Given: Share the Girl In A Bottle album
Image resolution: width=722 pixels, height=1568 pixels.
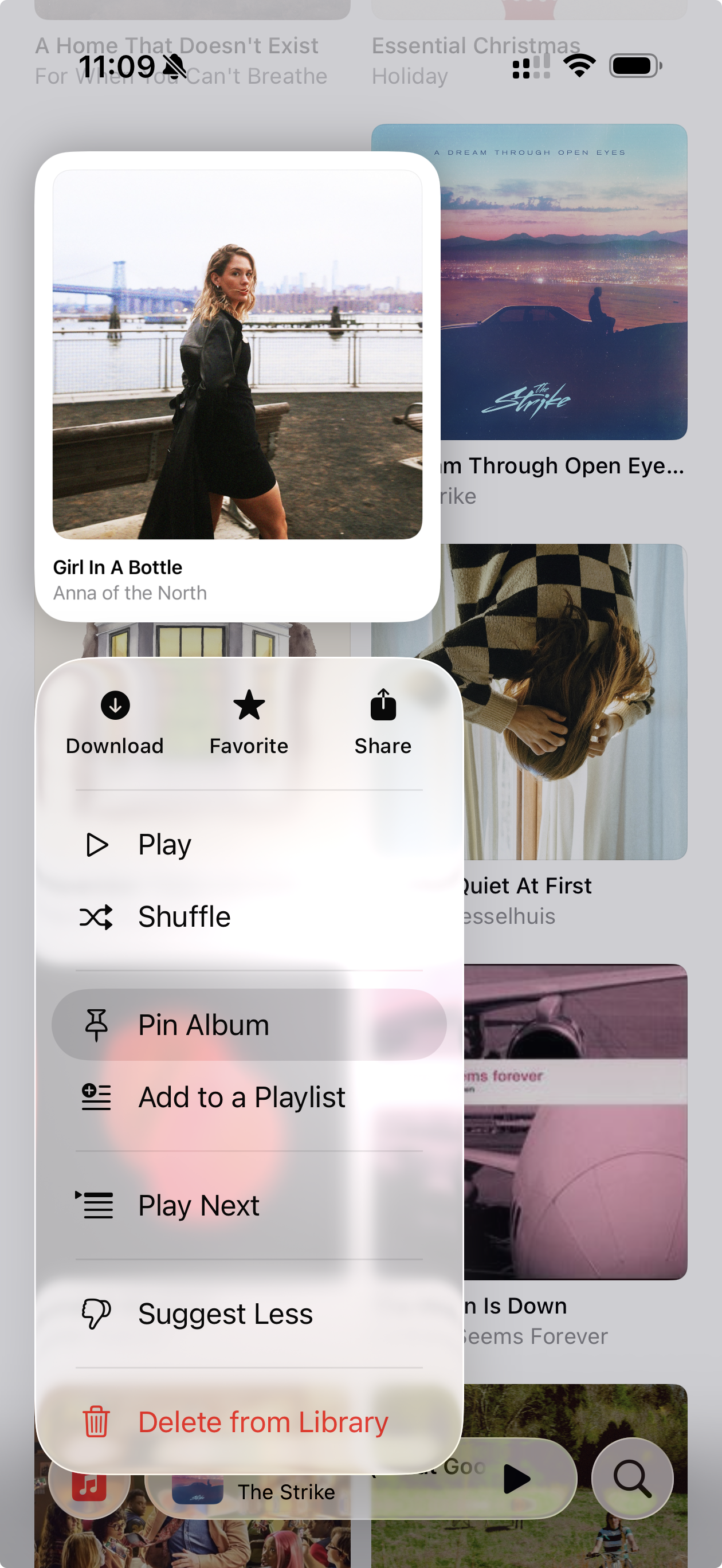Looking at the screenshot, I should [383, 723].
